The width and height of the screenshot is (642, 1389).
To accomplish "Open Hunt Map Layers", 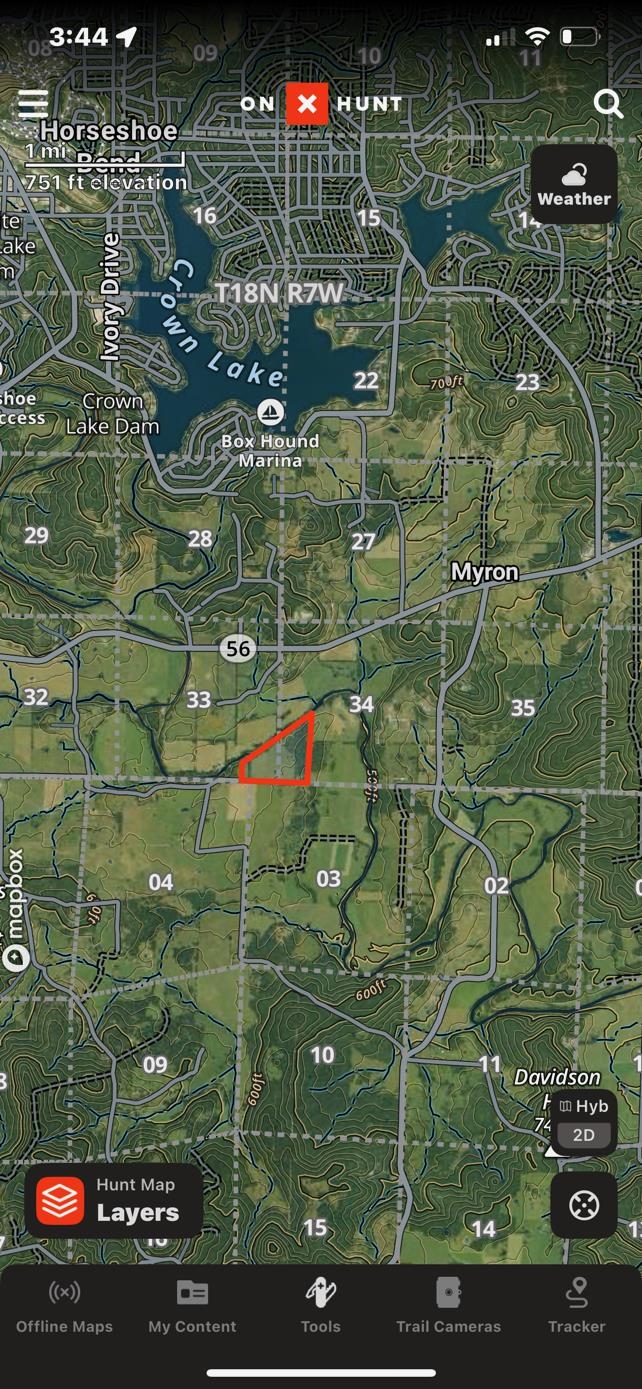I will (114, 1200).
